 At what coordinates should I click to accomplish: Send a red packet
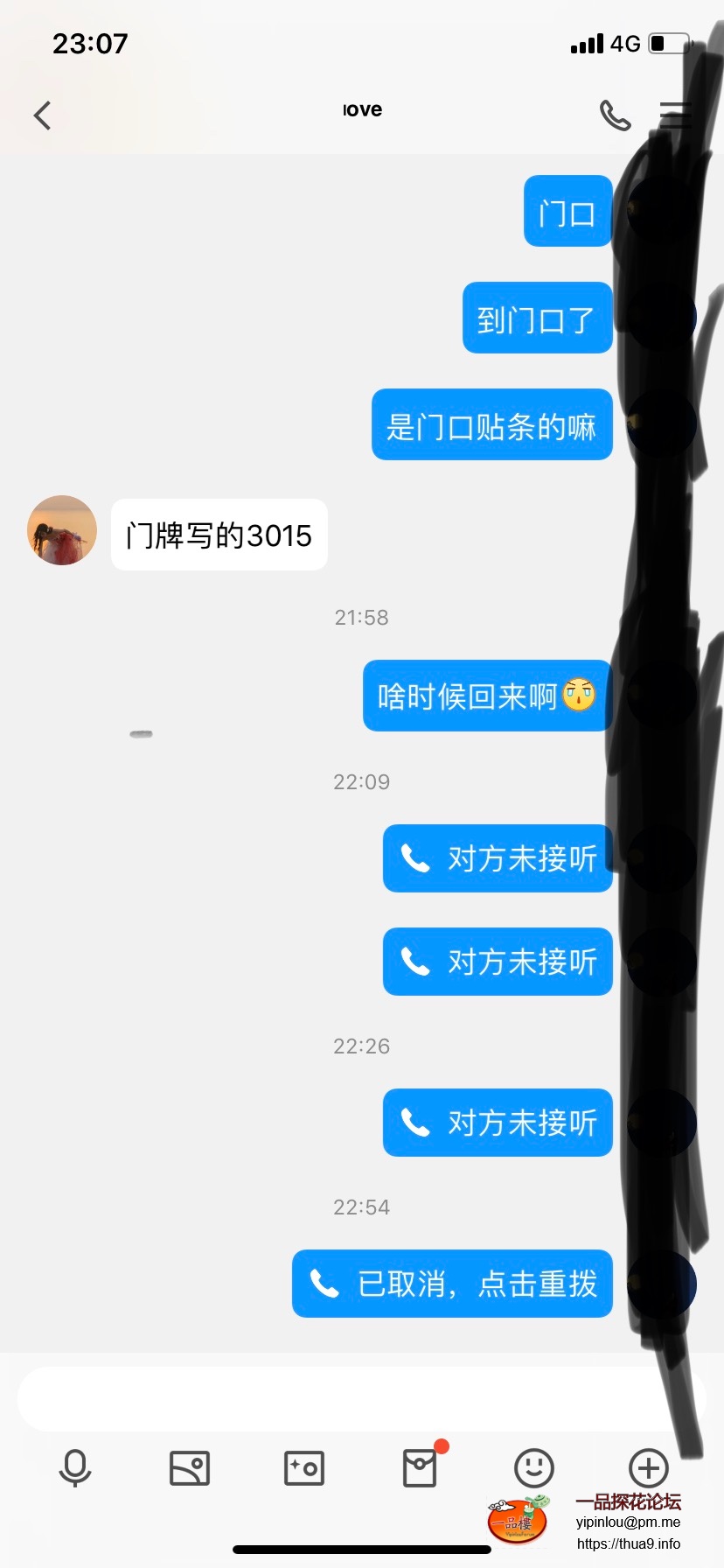pos(420,1467)
